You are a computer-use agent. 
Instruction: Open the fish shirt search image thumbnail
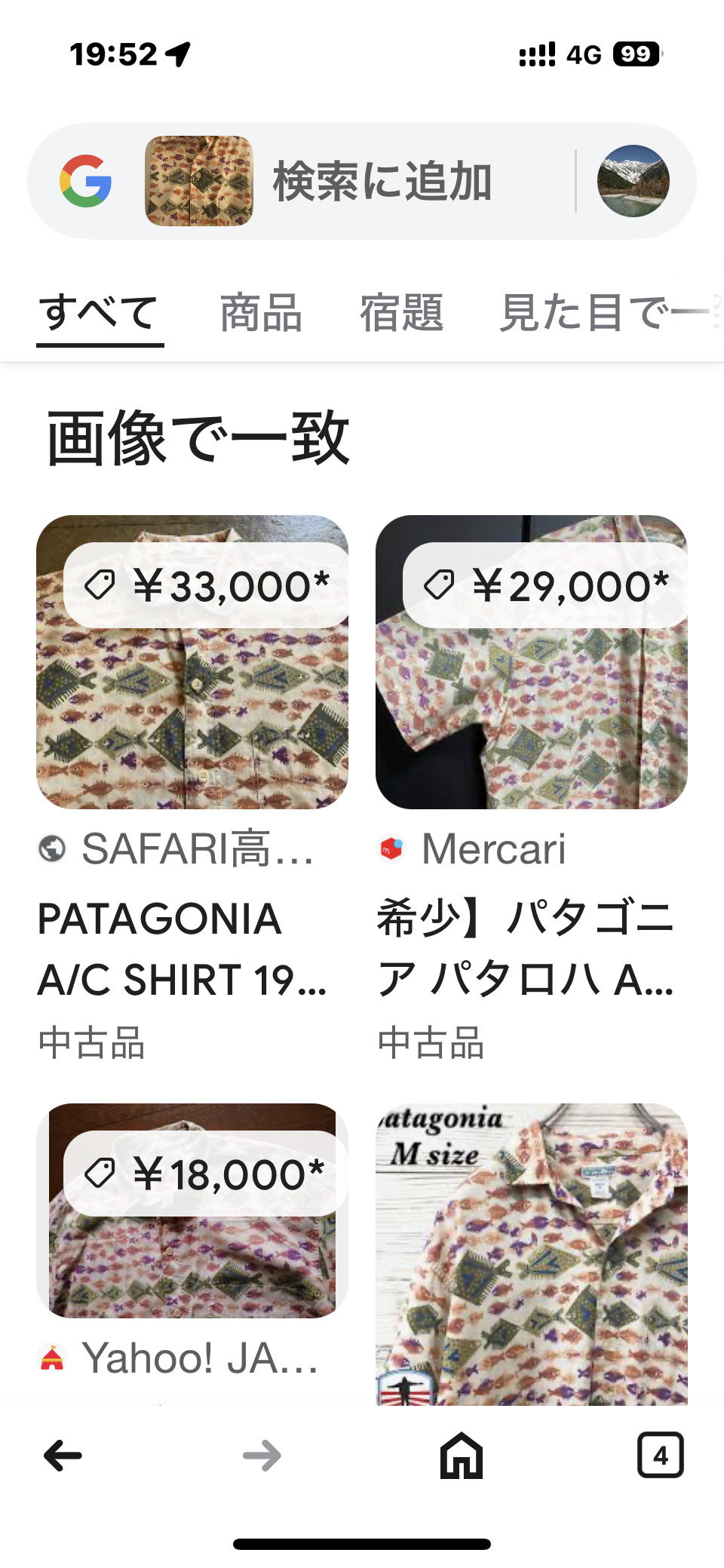click(x=198, y=181)
